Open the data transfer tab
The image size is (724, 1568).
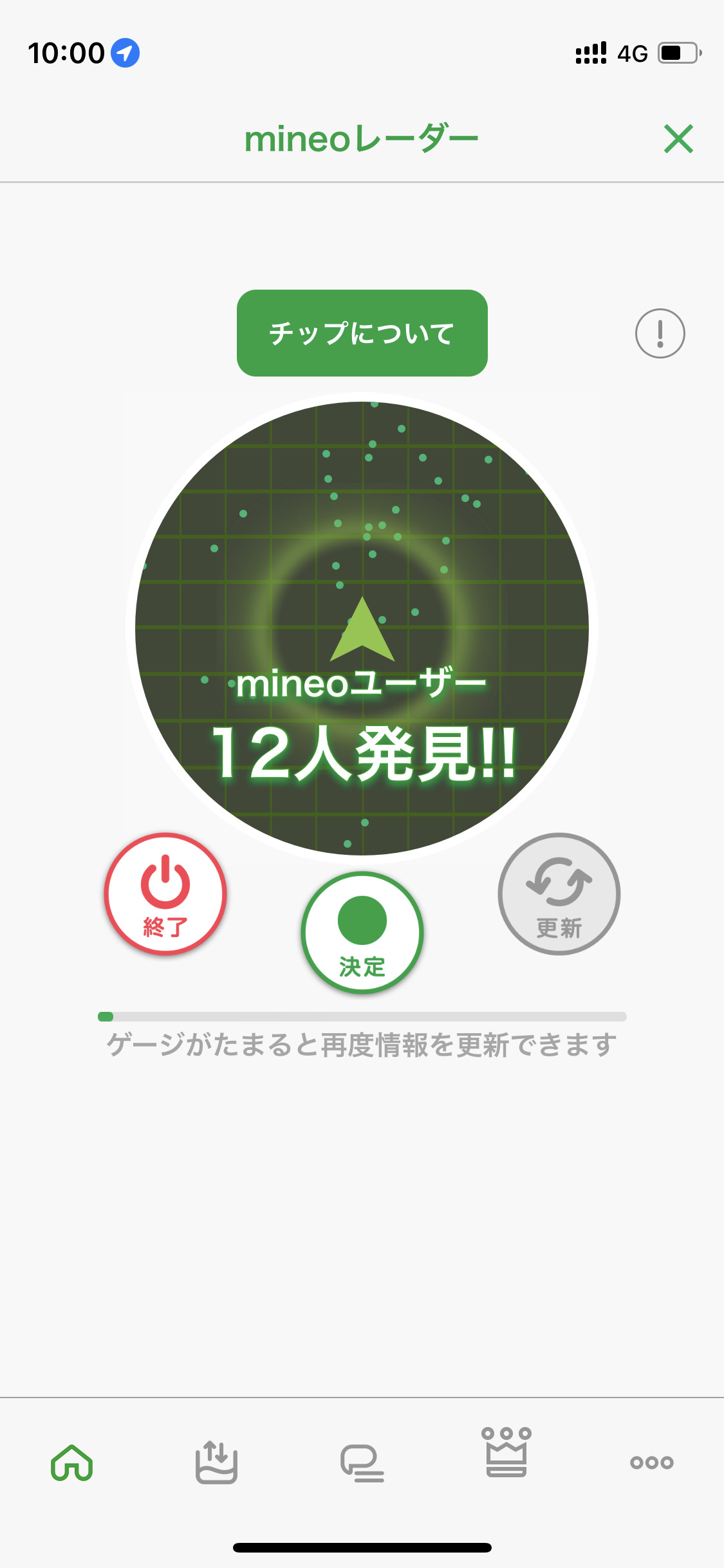[x=216, y=1462]
